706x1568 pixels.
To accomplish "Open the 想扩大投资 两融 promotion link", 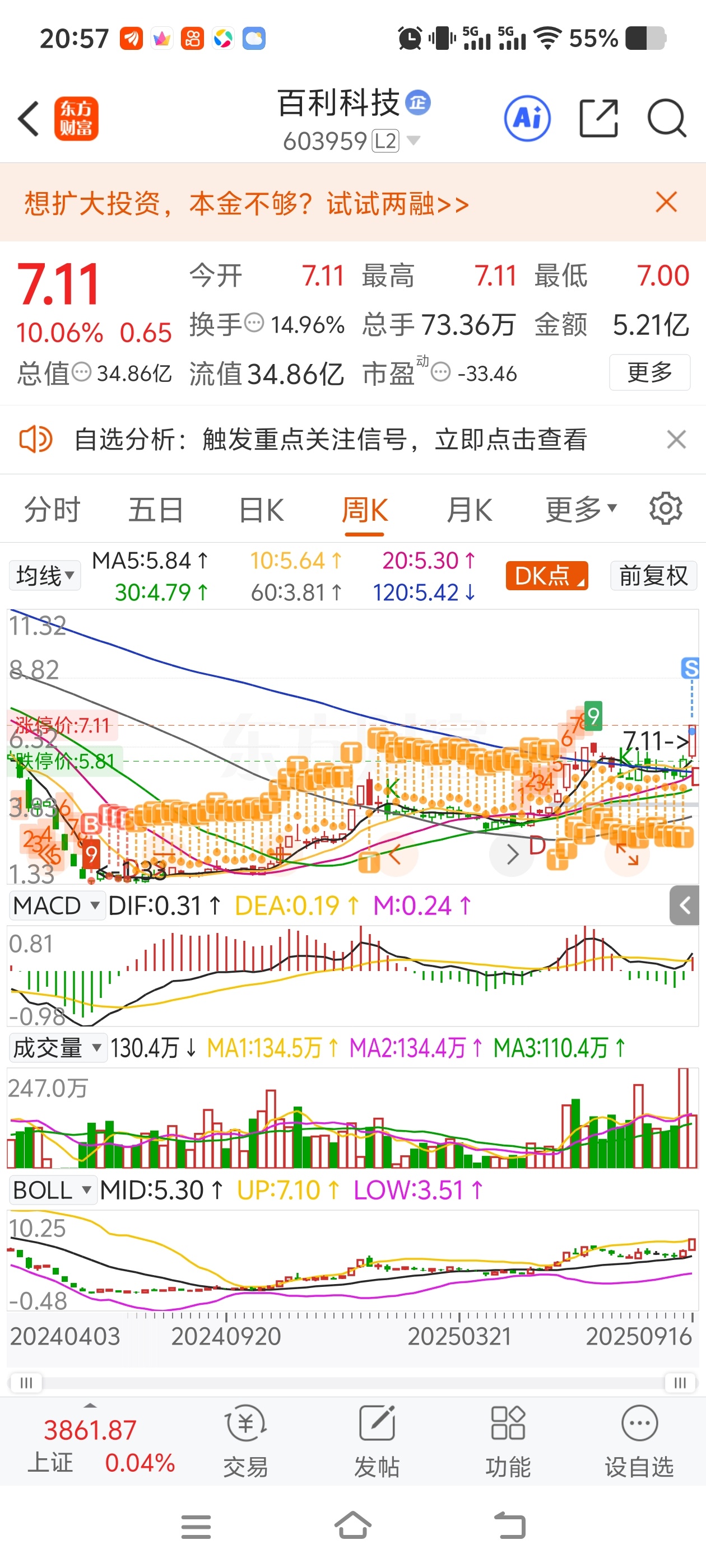I will tap(246, 203).
